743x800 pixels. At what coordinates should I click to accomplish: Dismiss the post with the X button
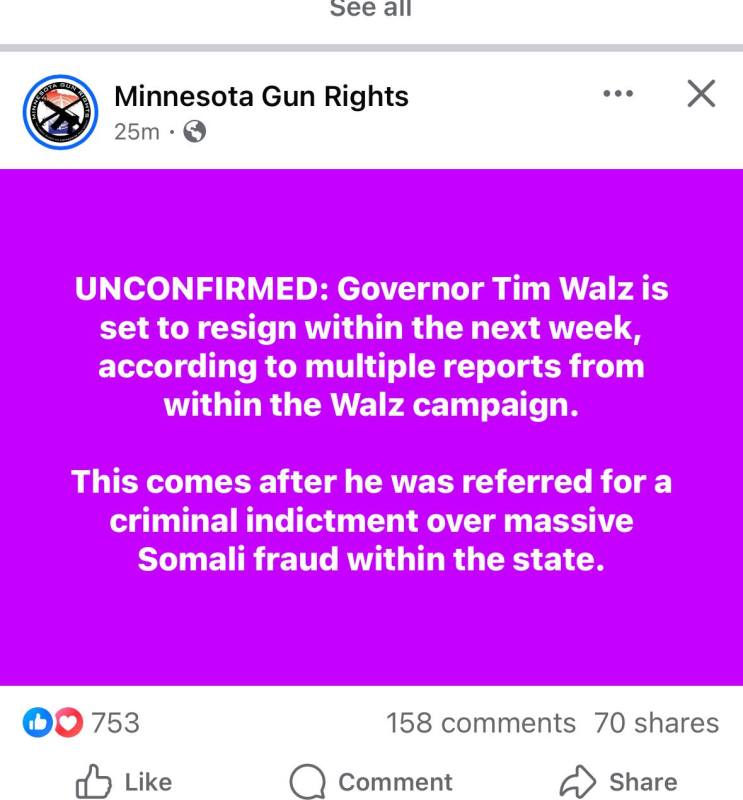tap(702, 94)
